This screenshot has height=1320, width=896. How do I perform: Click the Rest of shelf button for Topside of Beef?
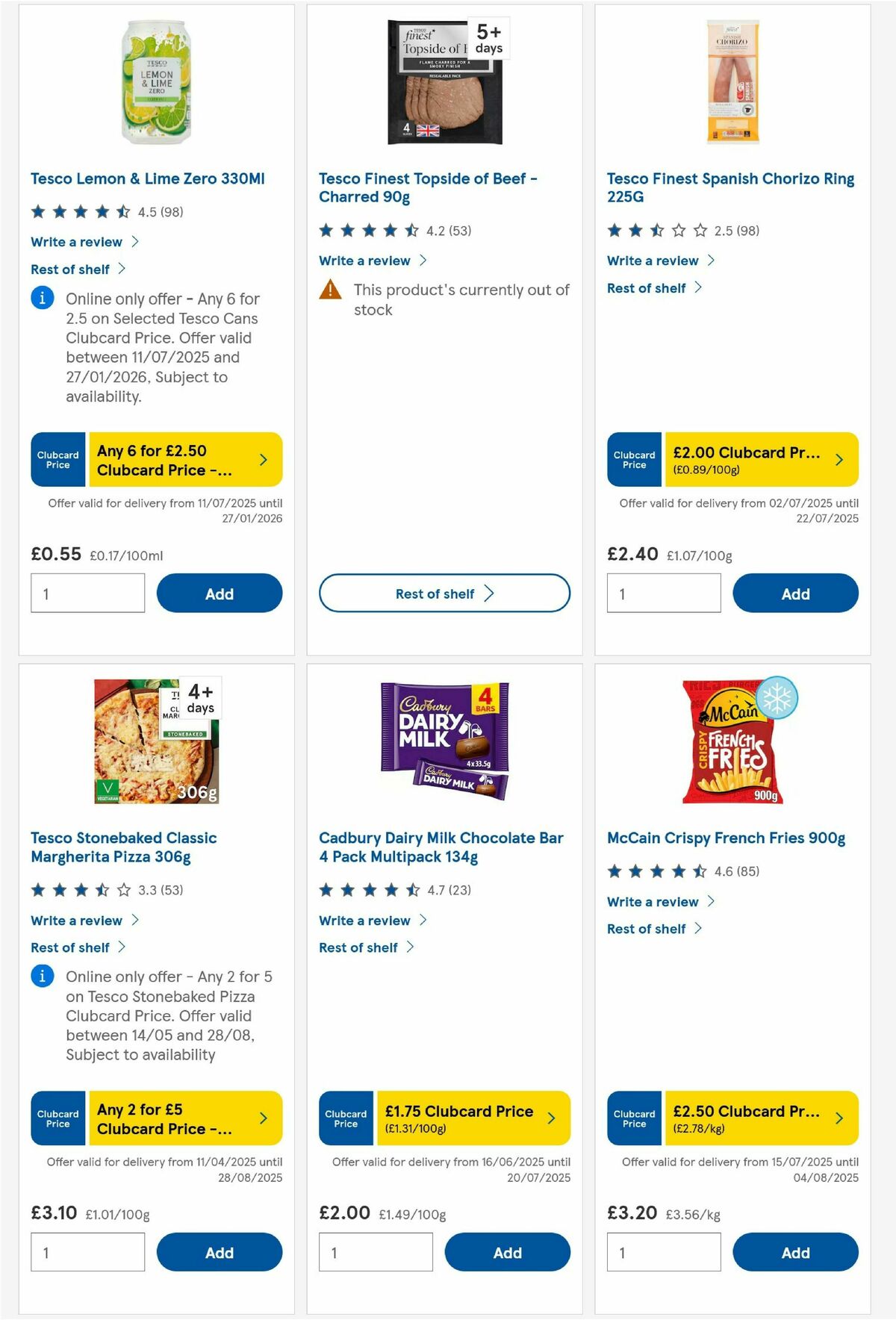[x=444, y=593]
